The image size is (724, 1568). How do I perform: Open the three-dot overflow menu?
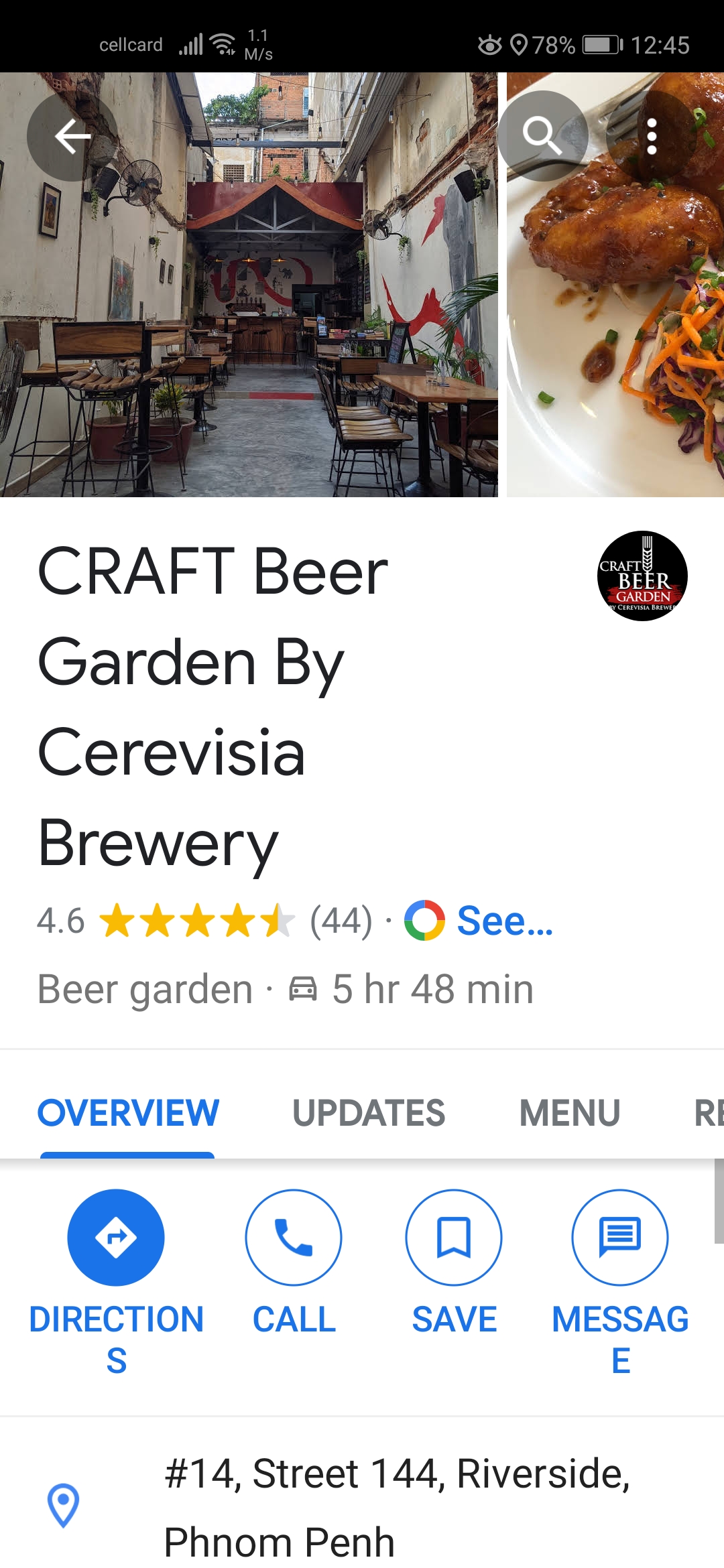(651, 137)
